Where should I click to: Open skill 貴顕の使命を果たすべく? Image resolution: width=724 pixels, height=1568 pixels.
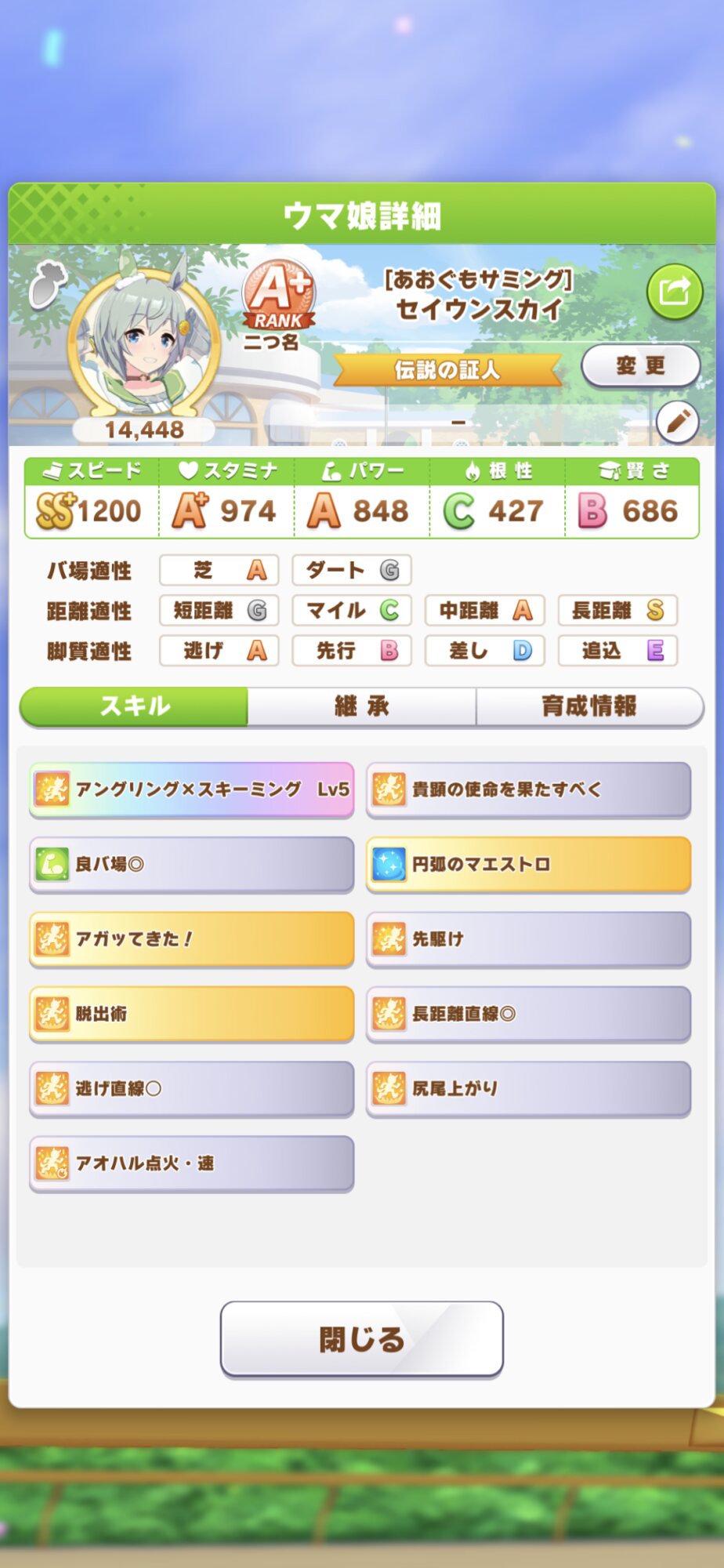(x=528, y=789)
